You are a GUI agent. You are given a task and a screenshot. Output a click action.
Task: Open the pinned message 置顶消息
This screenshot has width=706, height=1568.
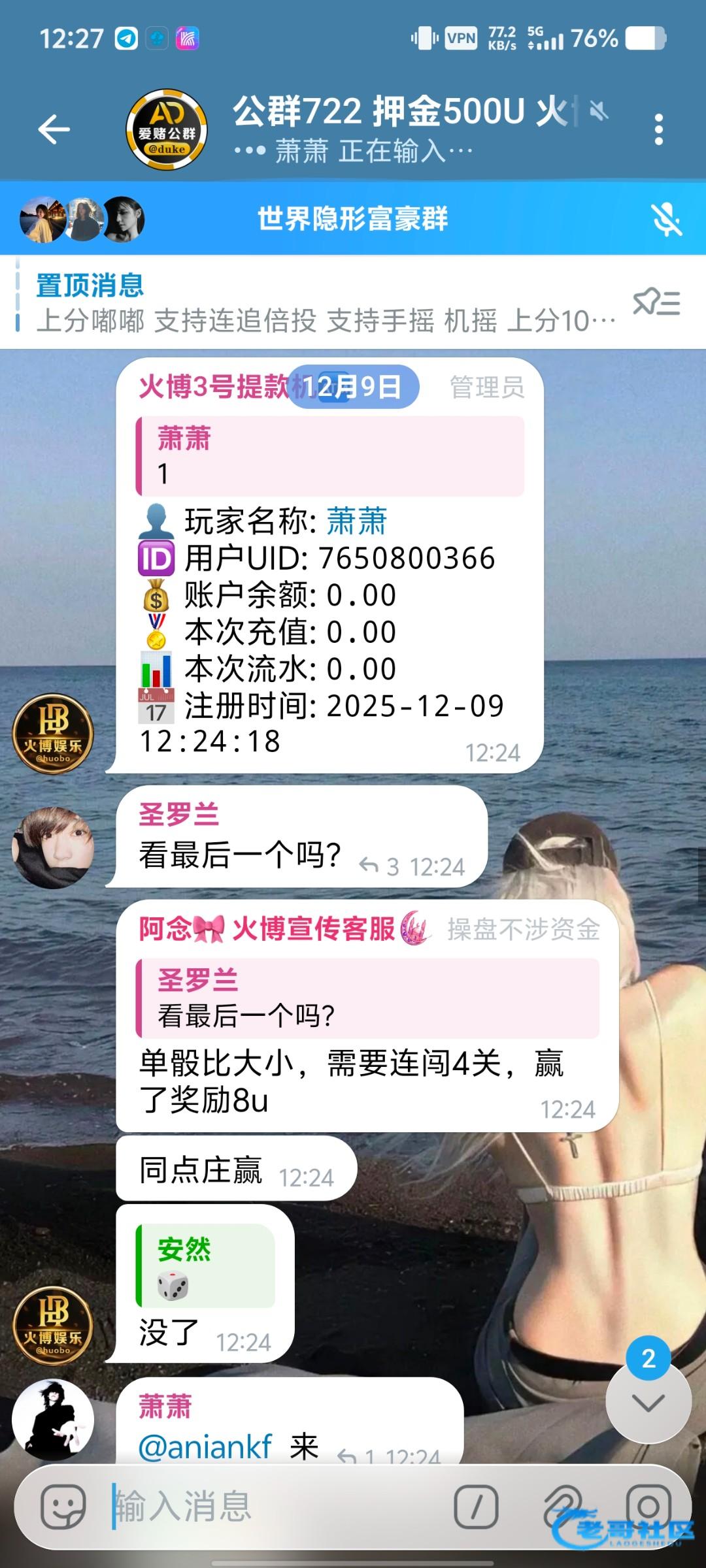pos(320,304)
